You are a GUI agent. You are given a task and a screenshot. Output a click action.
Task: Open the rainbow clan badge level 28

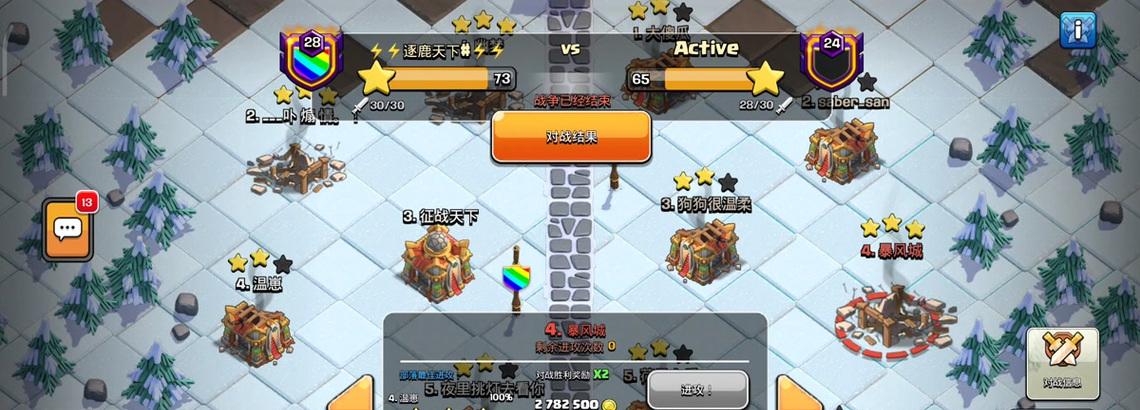312,64
